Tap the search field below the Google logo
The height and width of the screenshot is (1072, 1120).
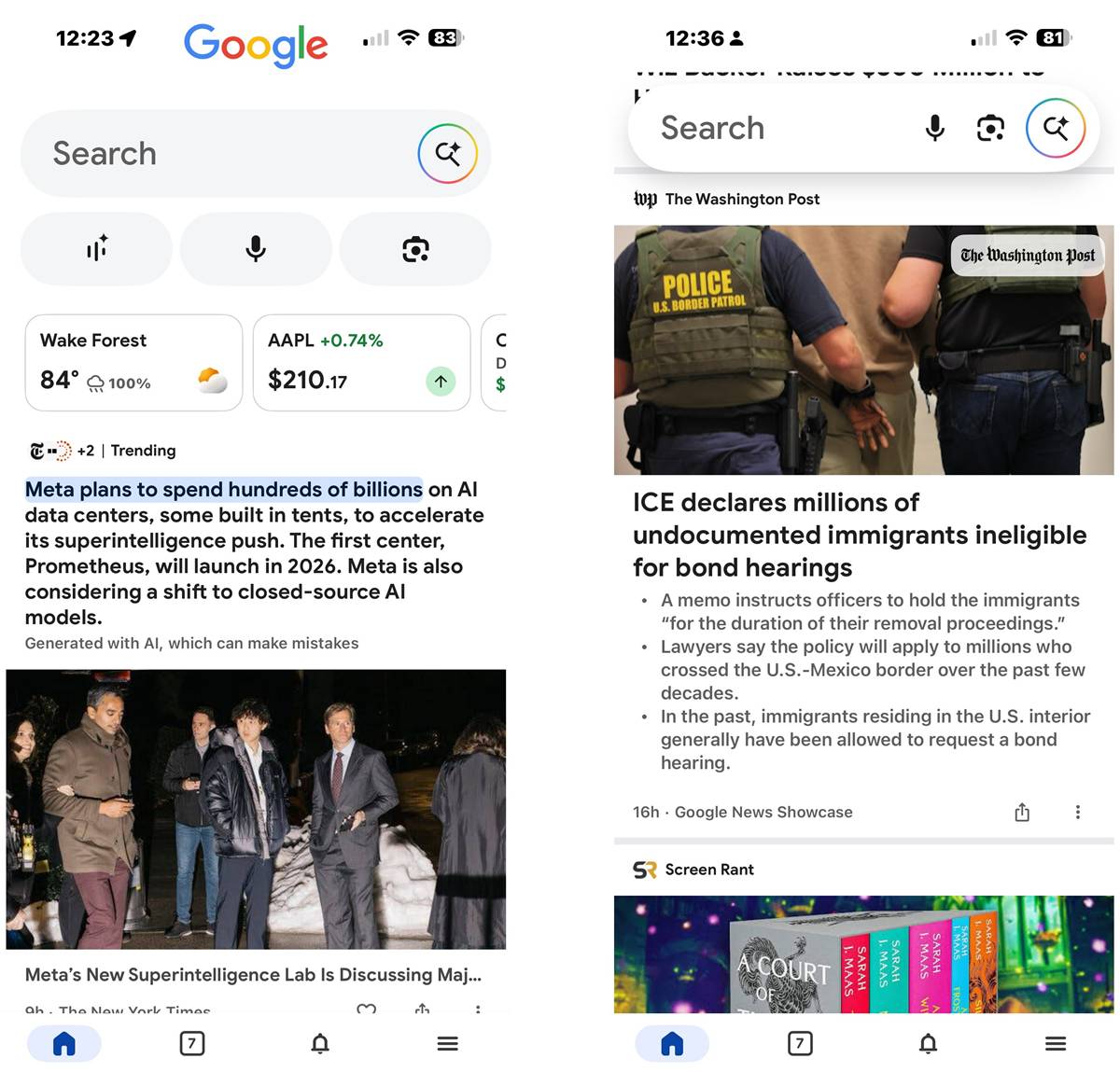pos(215,154)
